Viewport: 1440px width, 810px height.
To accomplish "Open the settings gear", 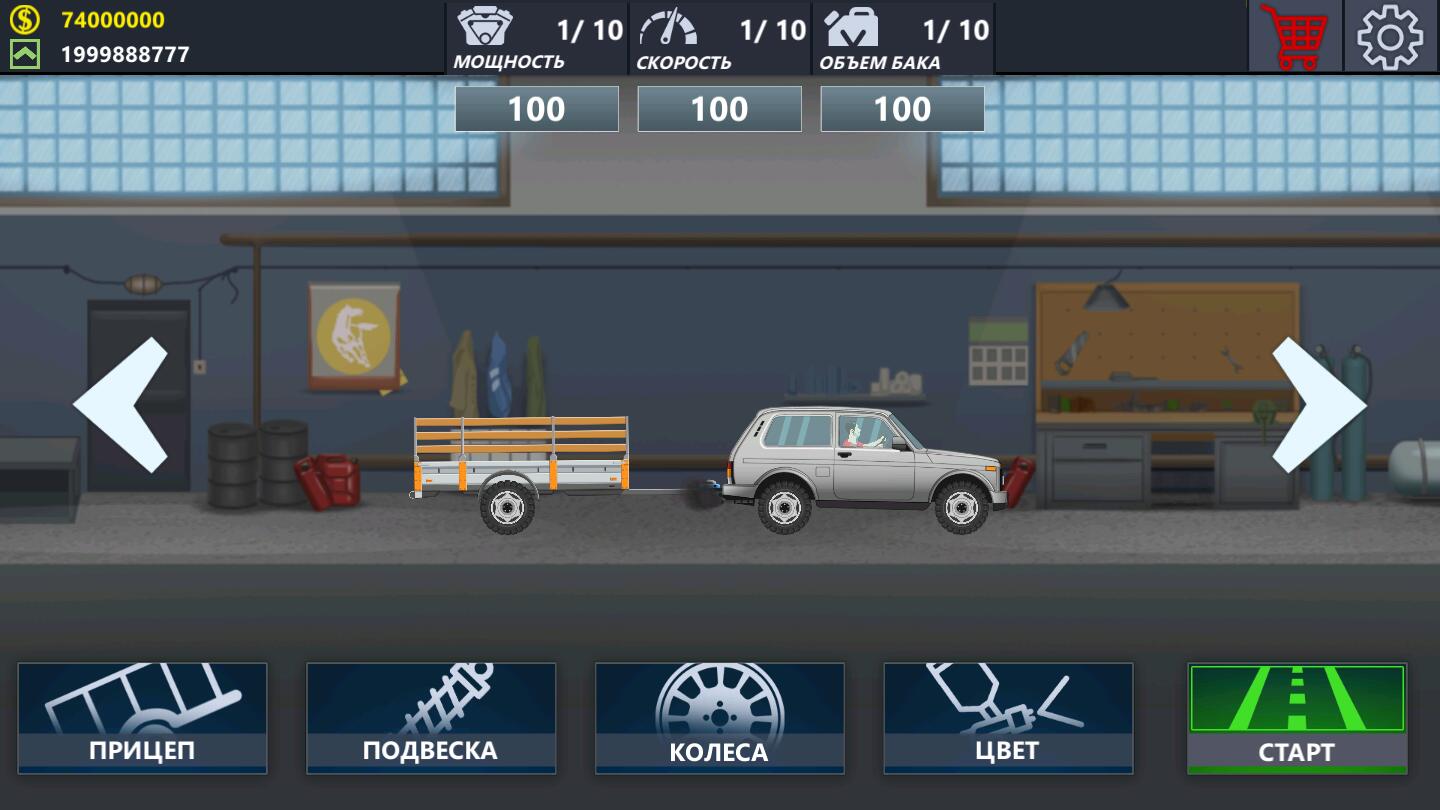I will (1390, 36).
